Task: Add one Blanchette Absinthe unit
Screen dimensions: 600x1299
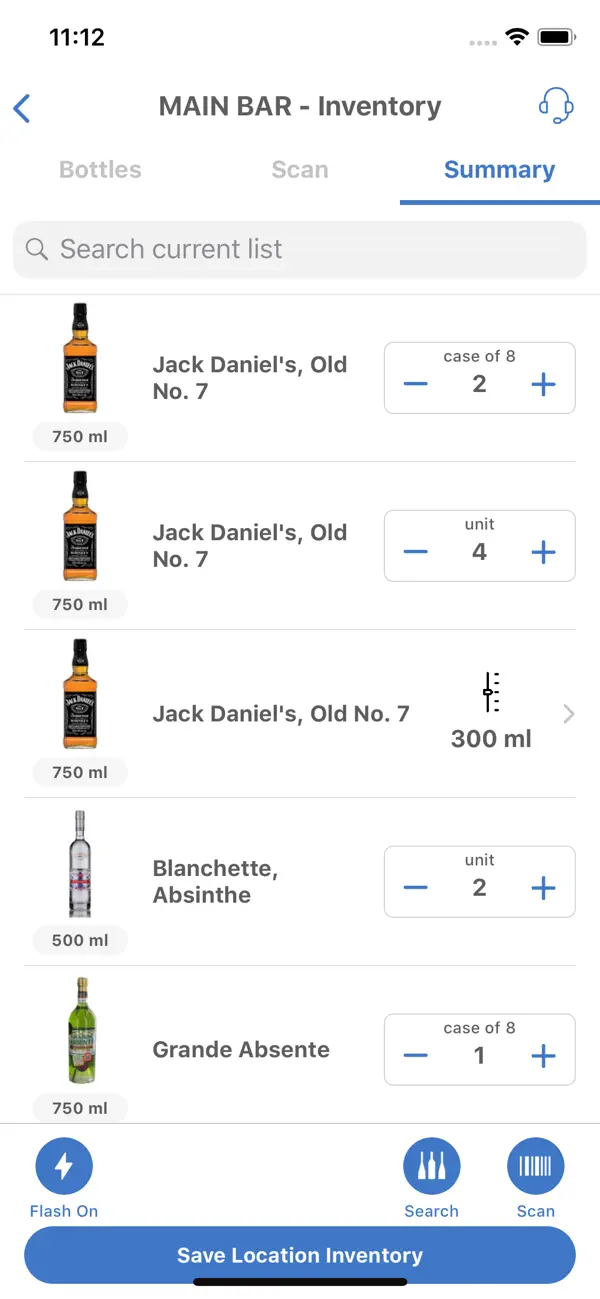Action: tap(543, 888)
